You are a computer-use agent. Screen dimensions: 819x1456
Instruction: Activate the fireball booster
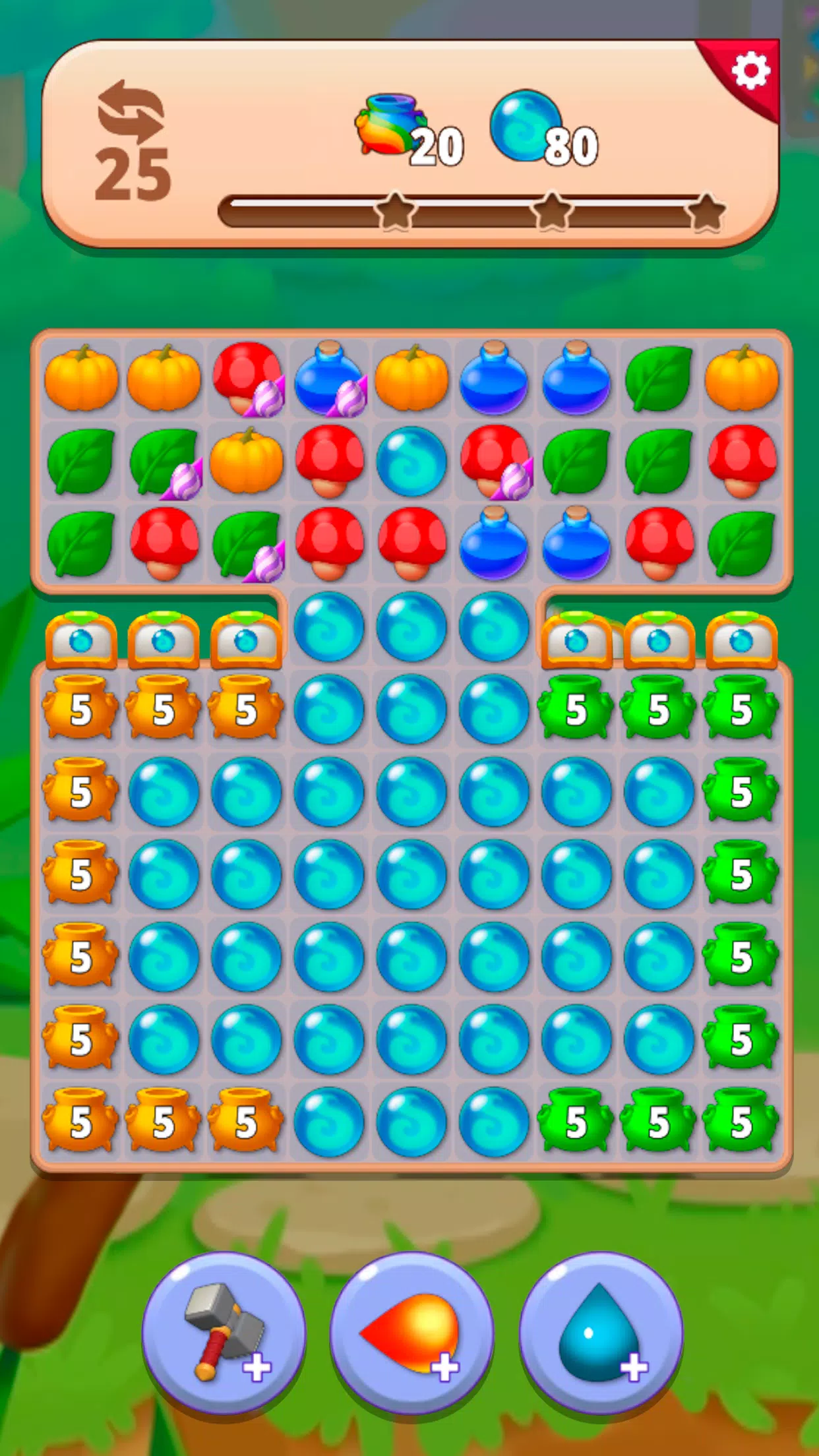[x=411, y=1333]
